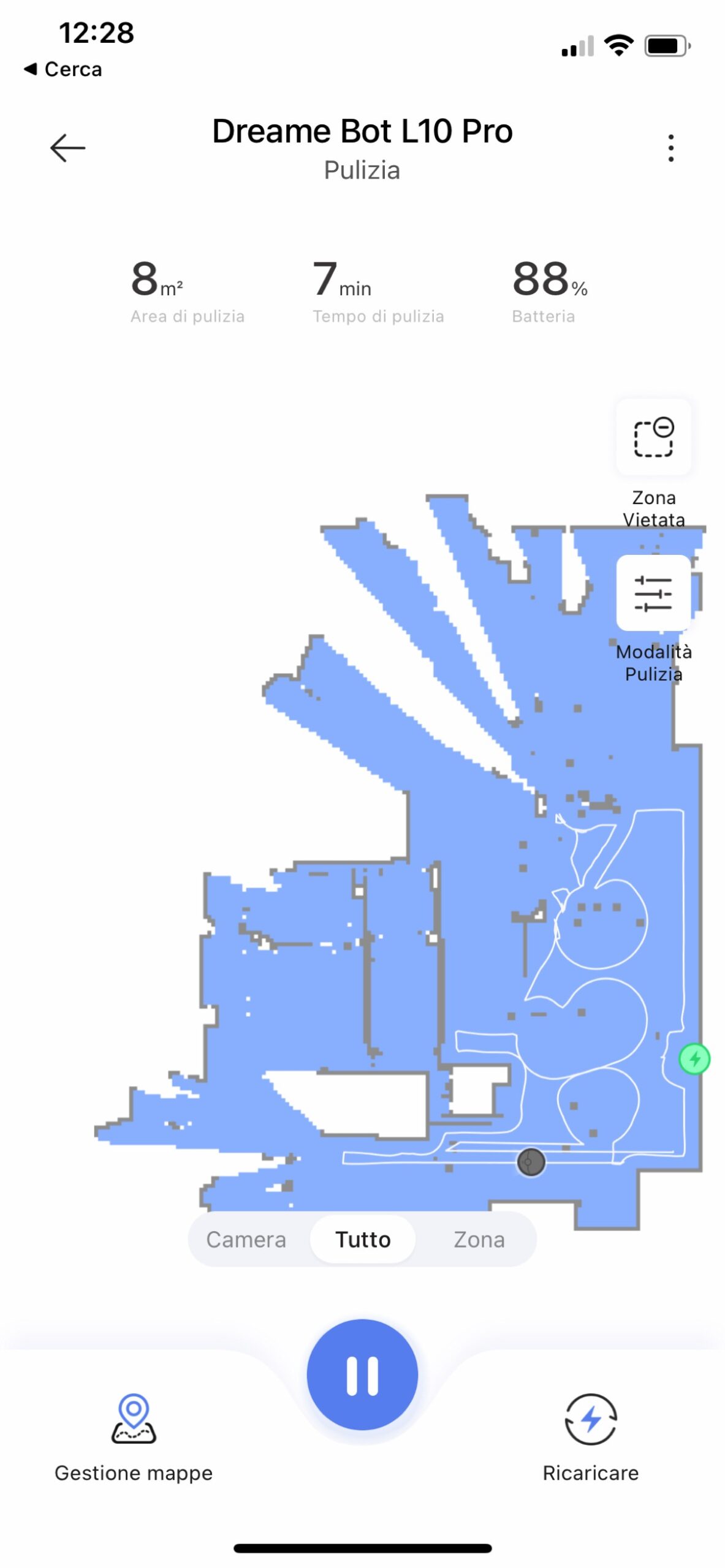The height and width of the screenshot is (1568, 725).
Task: Switch to the Zona tab
Action: [479, 1239]
